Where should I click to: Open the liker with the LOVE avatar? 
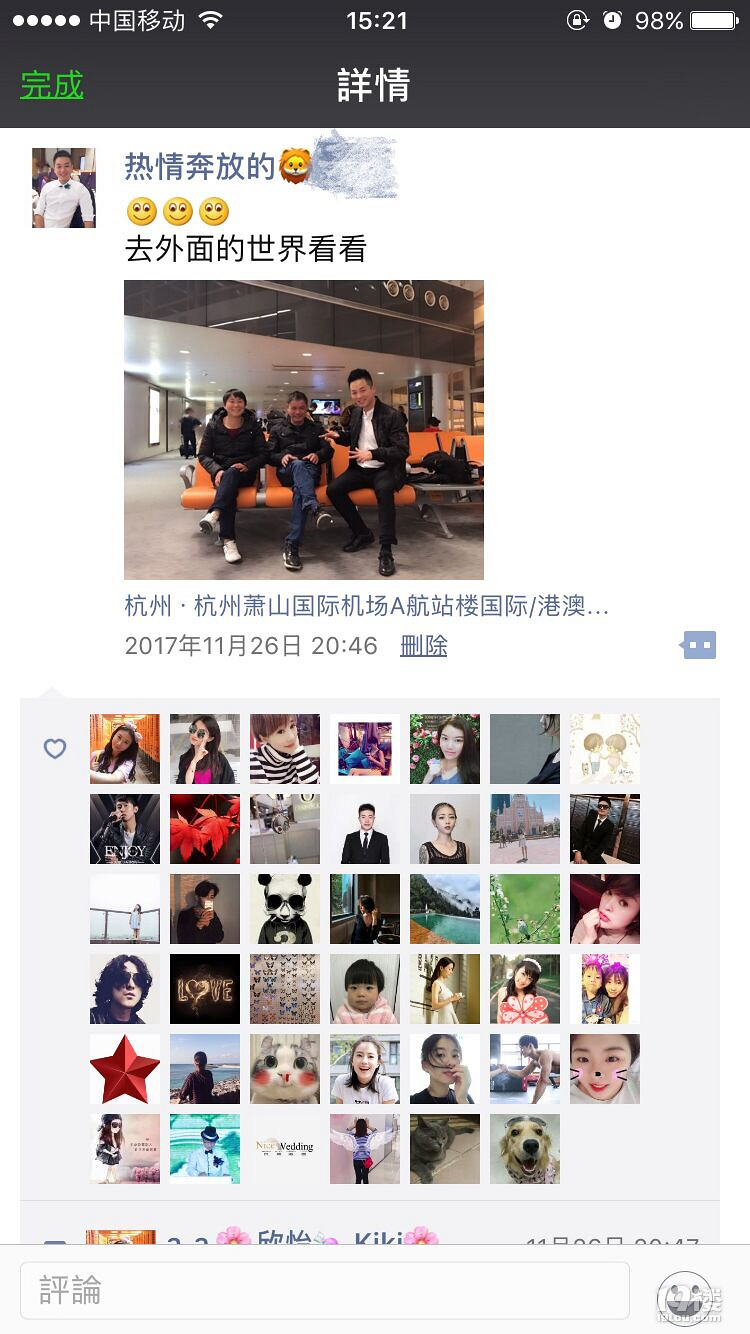point(205,989)
